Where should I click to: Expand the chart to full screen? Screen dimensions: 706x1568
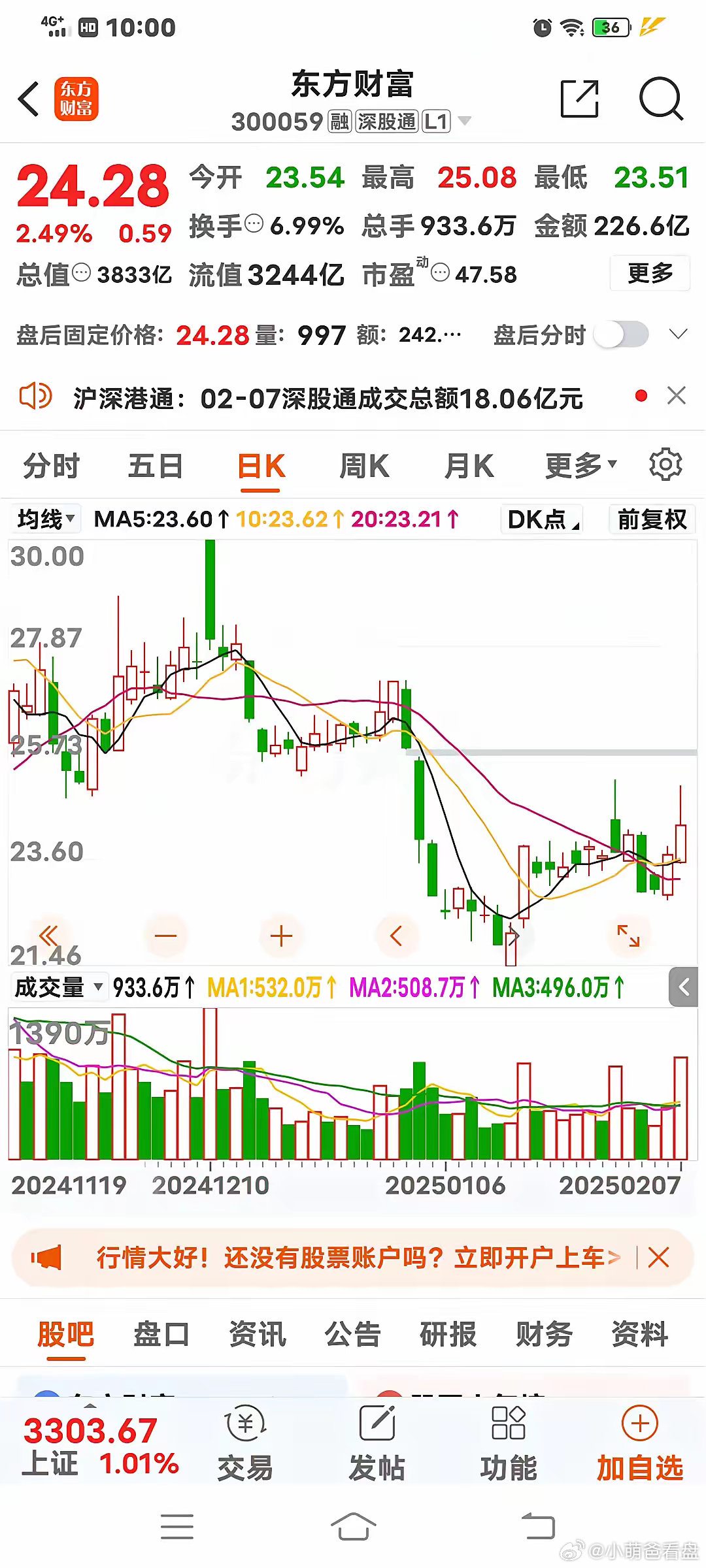pos(629,936)
